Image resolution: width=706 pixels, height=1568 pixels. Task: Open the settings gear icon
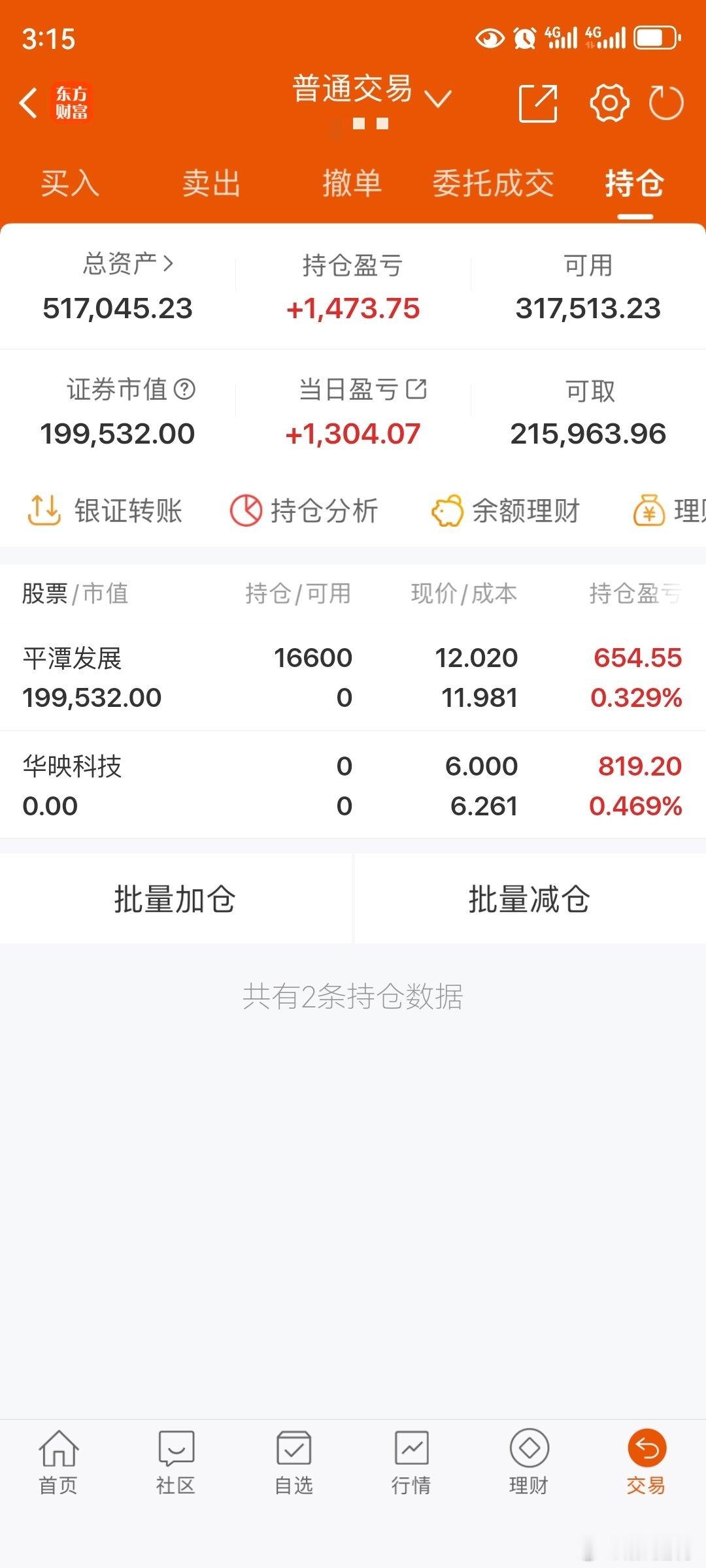coord(608,103)
